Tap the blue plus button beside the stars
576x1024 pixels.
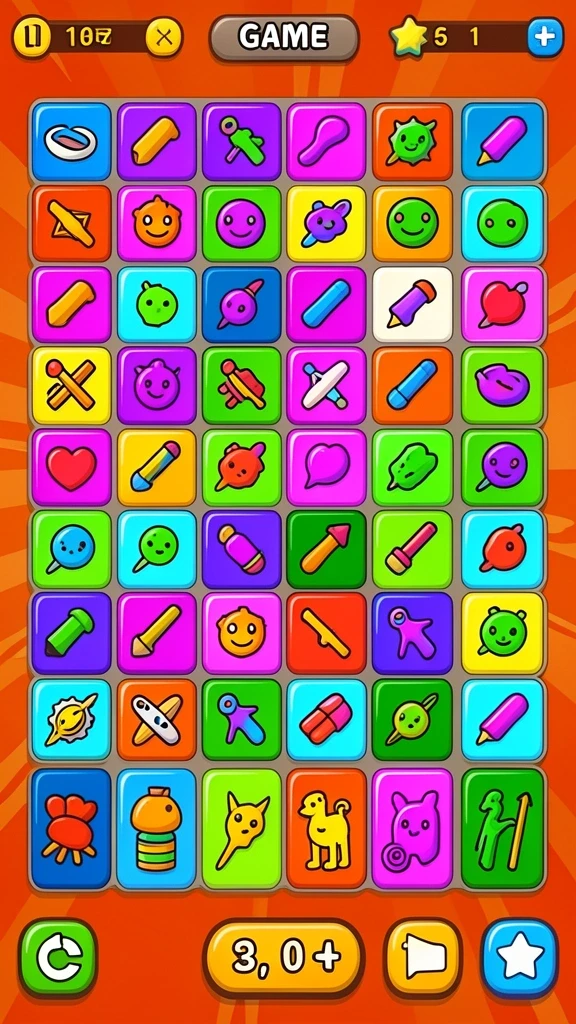click(544, 37)
